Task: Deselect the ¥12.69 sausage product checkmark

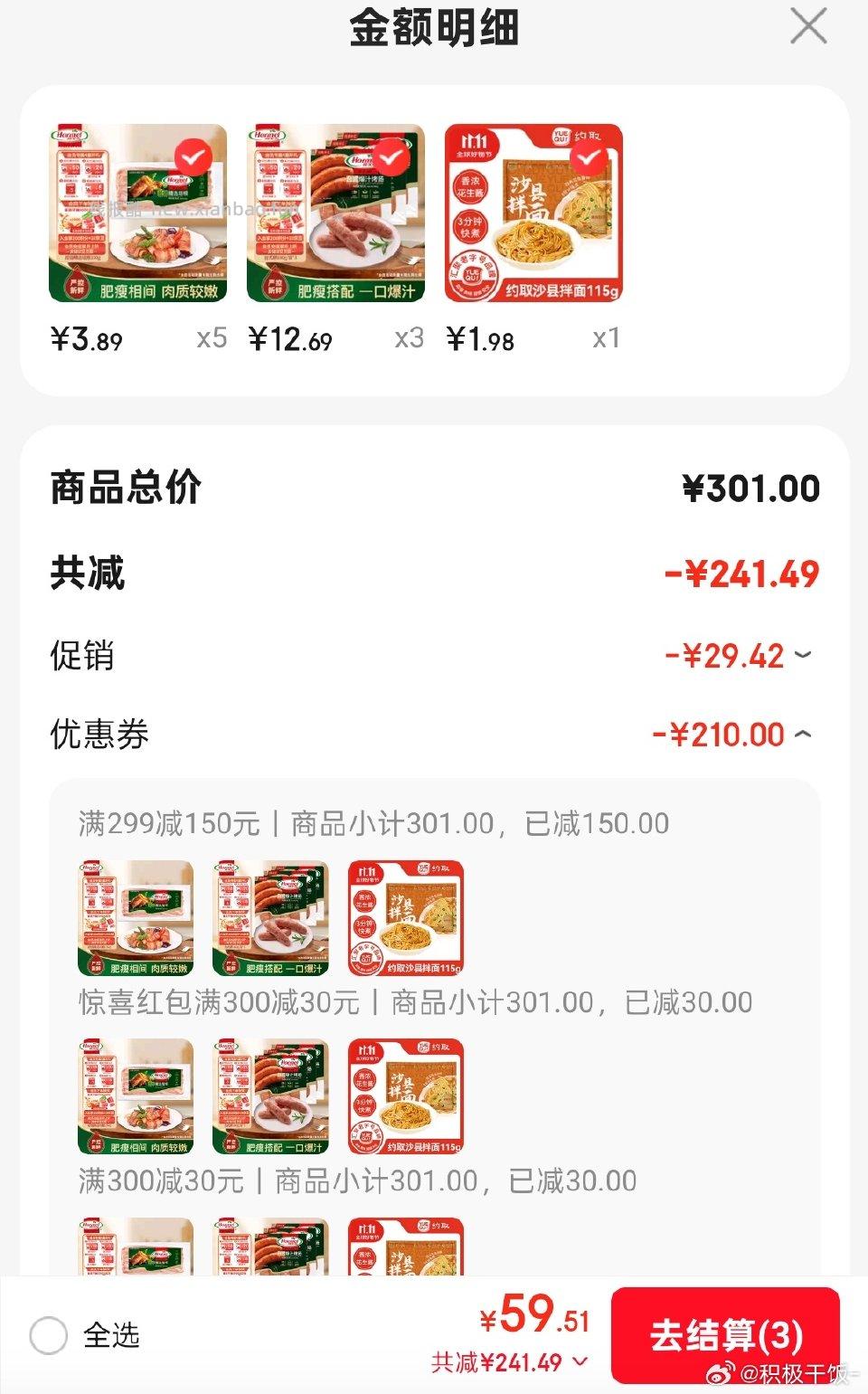Action: [389, 155]
